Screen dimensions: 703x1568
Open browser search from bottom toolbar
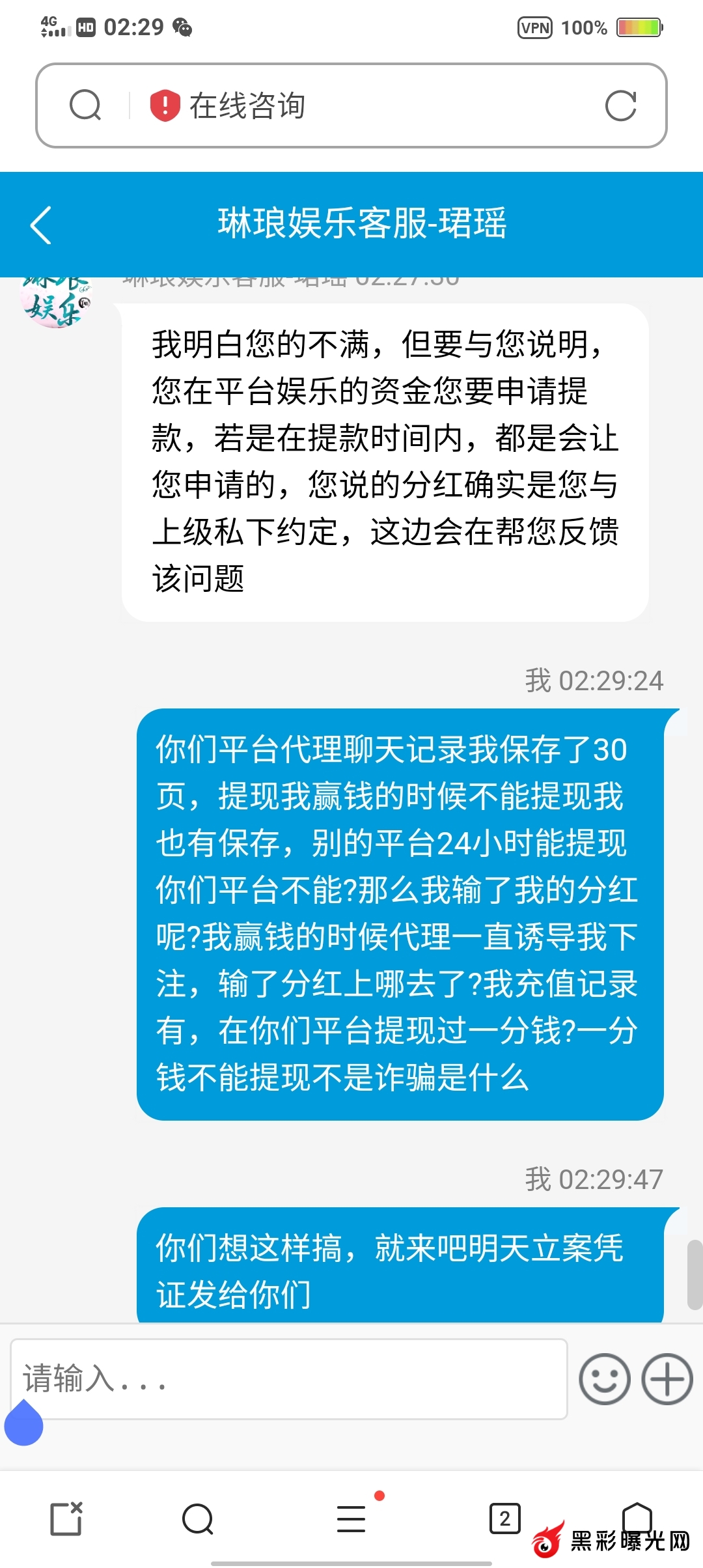pos(198,1519)
